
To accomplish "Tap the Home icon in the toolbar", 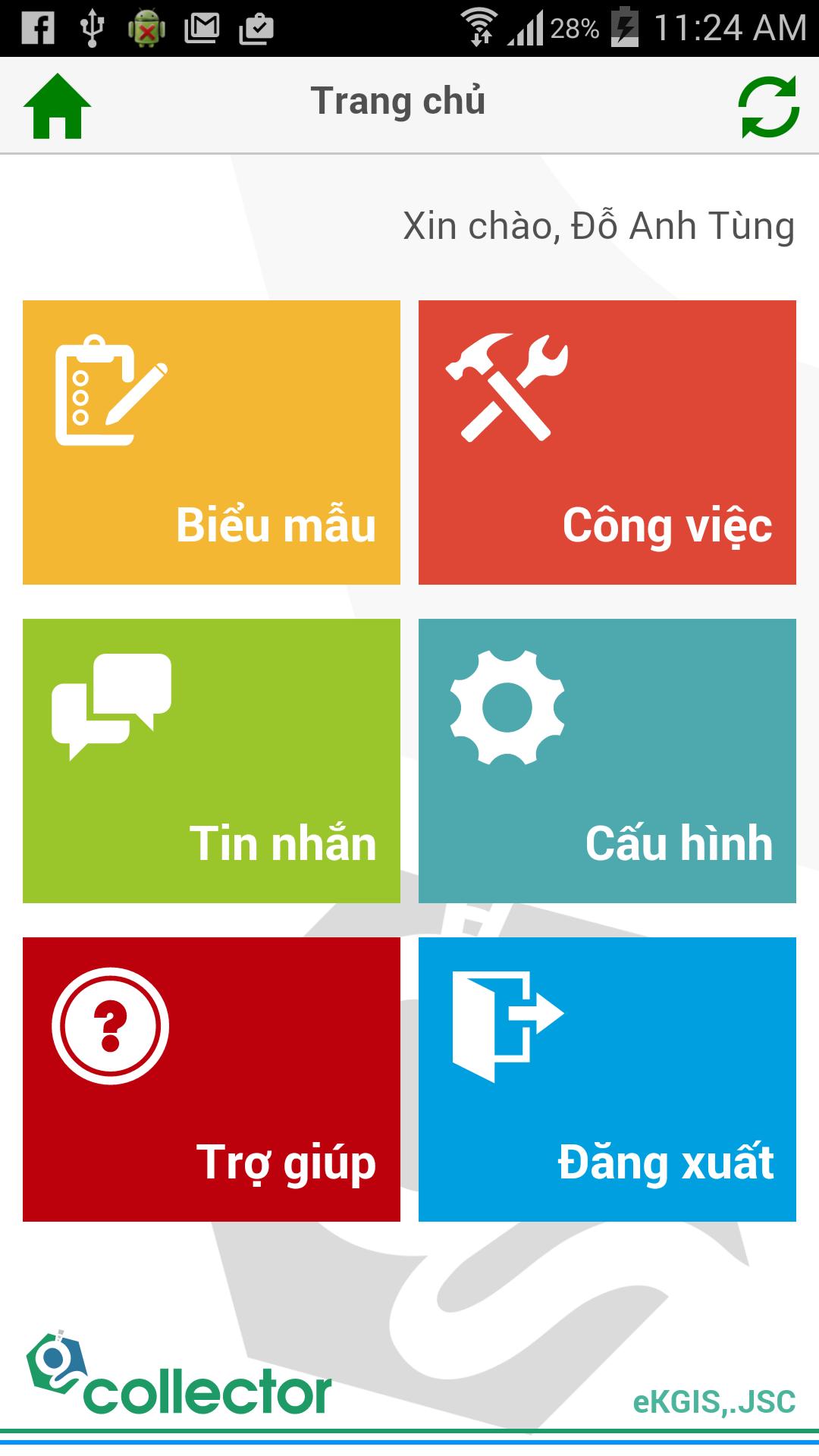I will click(x=58, y=106).
